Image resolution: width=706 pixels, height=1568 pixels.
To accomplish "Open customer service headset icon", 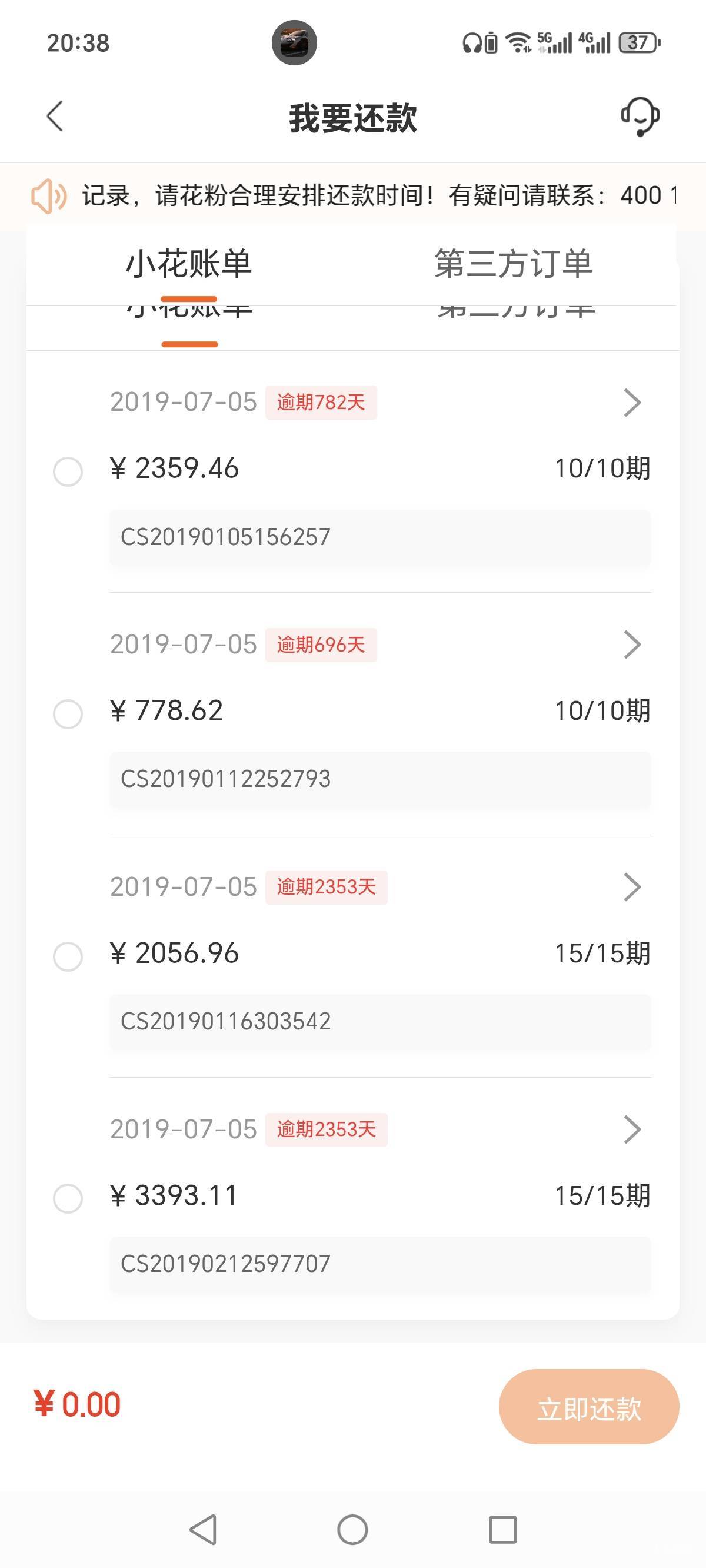I will 640,117.
